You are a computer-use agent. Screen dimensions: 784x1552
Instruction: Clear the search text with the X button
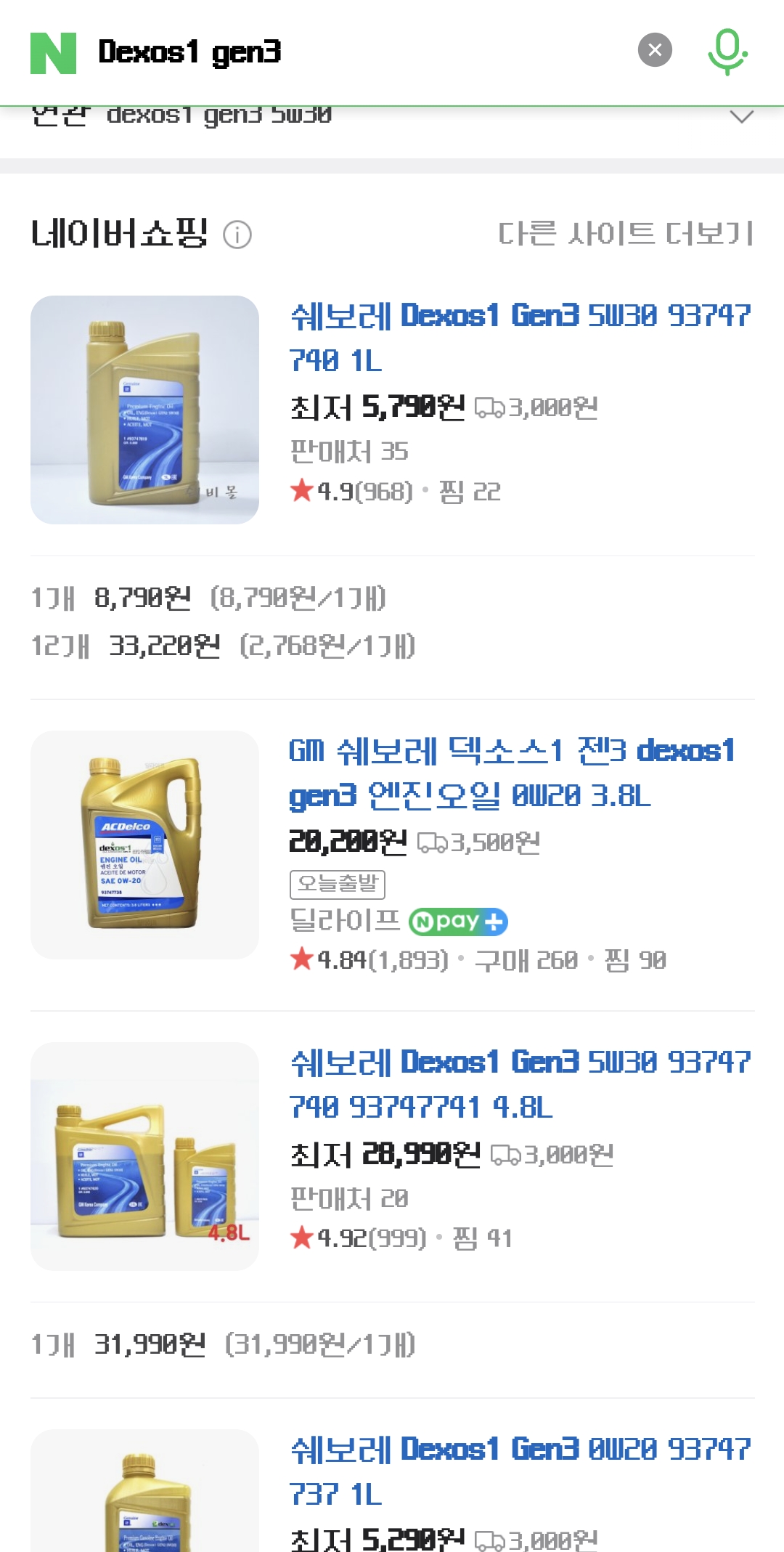click(655, 50)
